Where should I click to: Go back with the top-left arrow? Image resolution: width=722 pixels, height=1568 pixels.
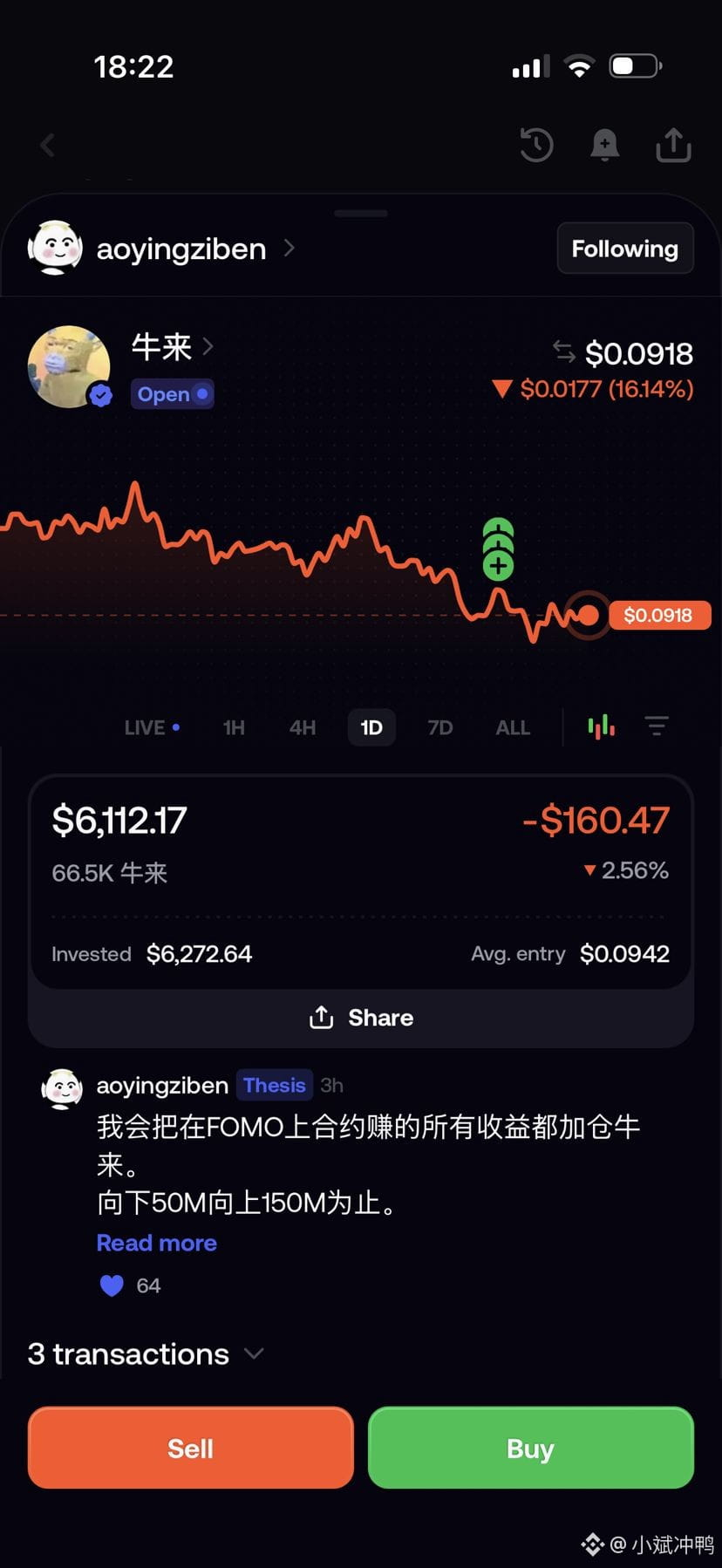(x=48, y=145)
